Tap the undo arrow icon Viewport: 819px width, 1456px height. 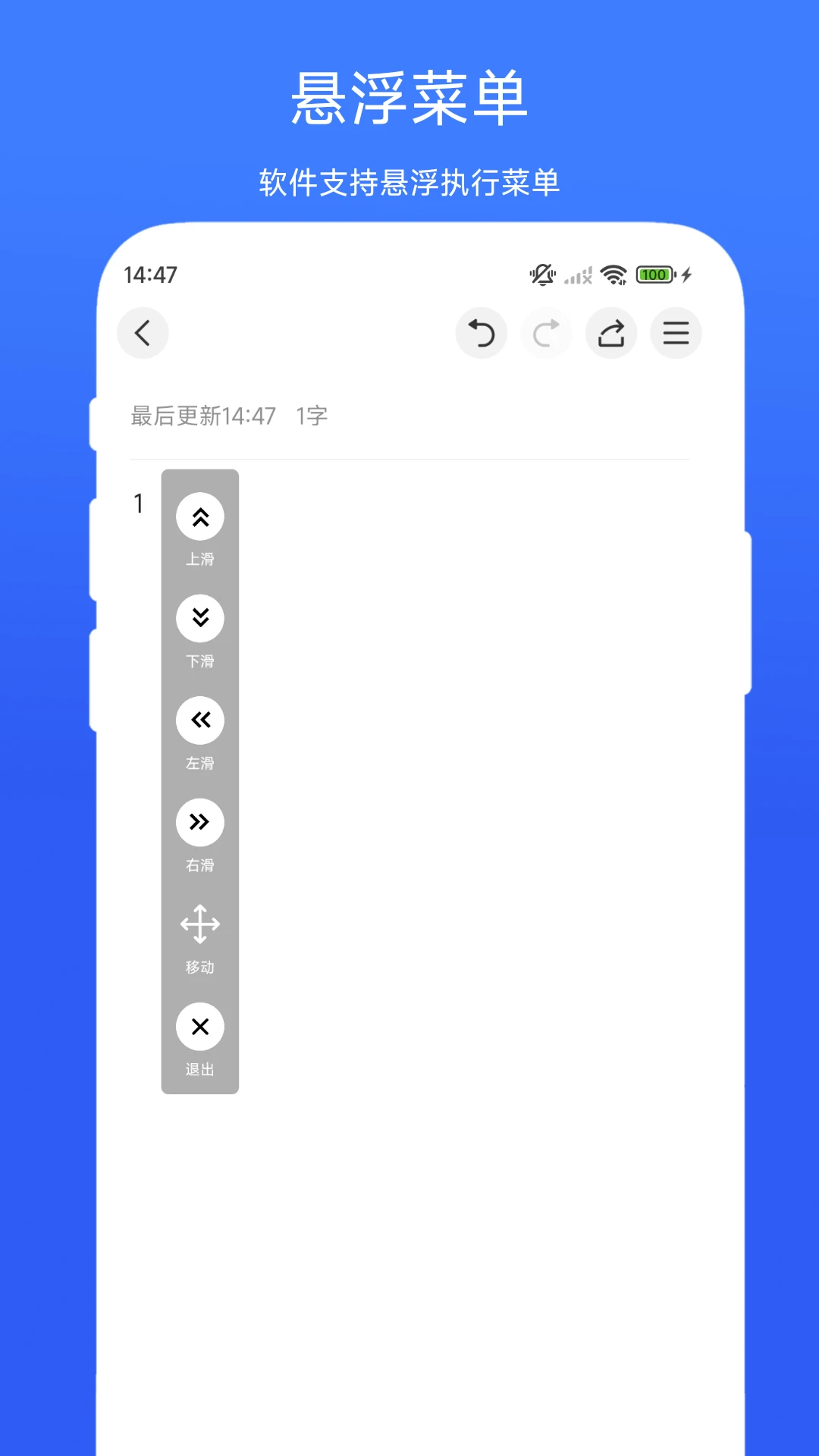481,333
